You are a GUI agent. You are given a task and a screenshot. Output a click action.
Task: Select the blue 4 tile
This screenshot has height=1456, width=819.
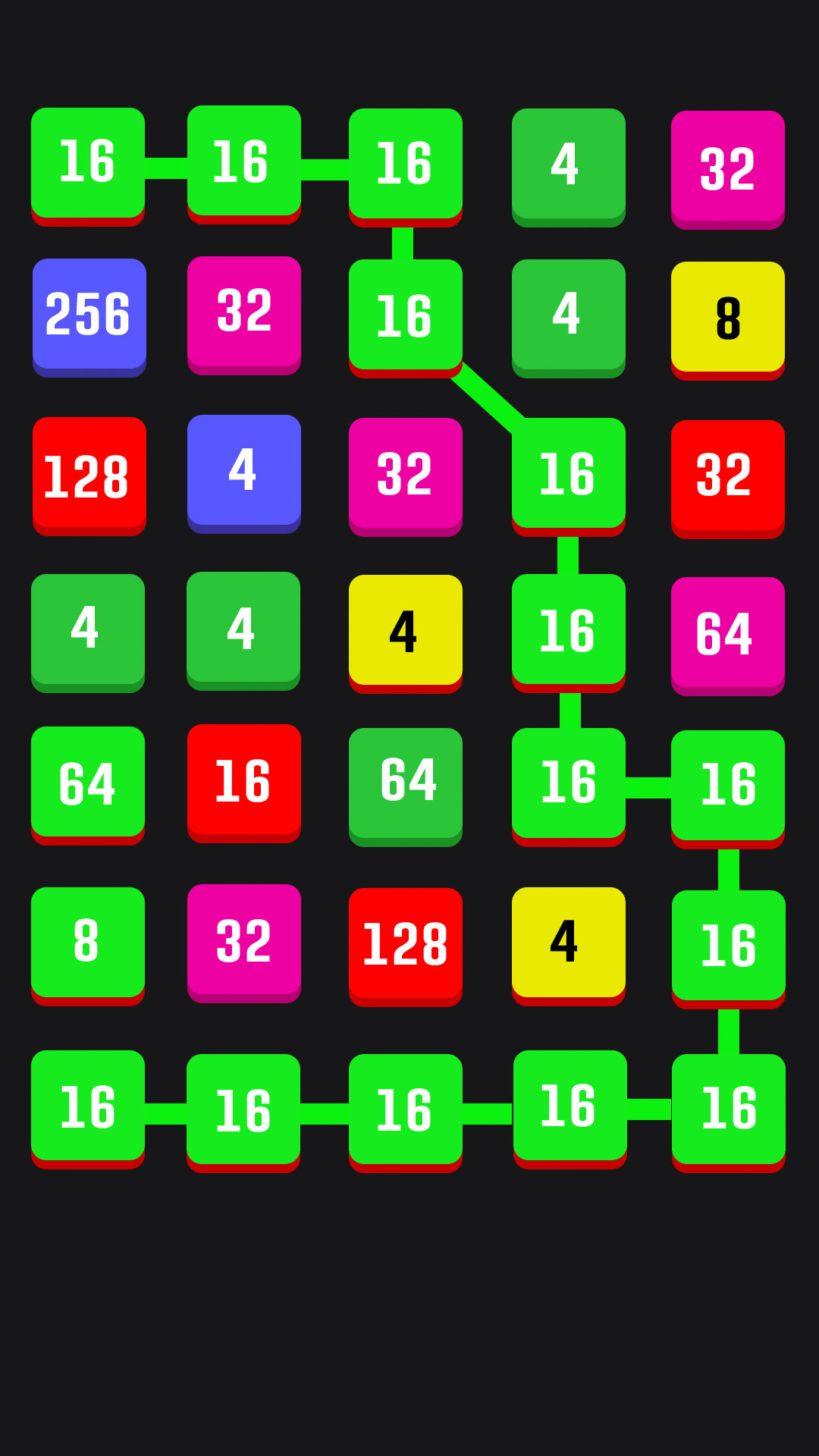point(243,471)
